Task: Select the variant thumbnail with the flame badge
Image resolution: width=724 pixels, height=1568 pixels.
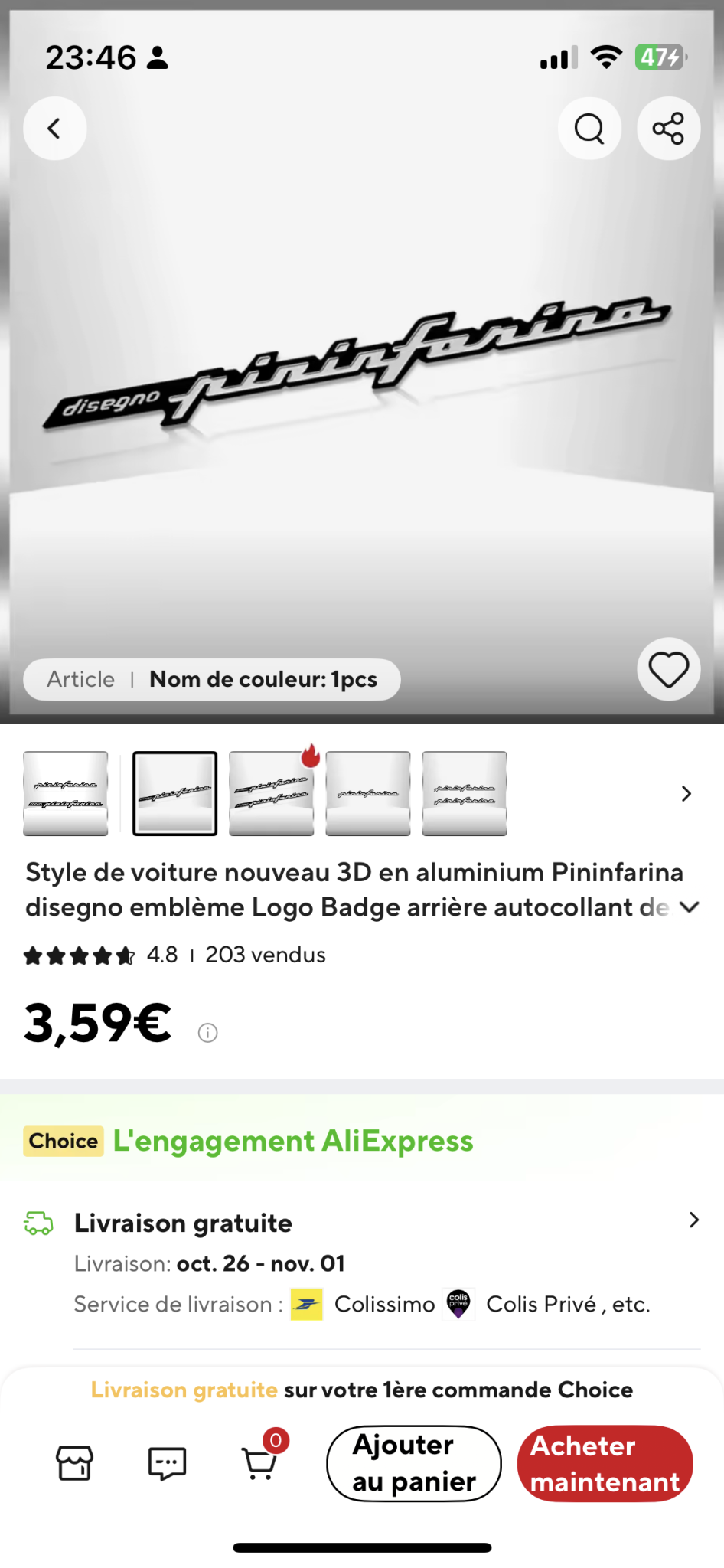Action: click(272, 793)
